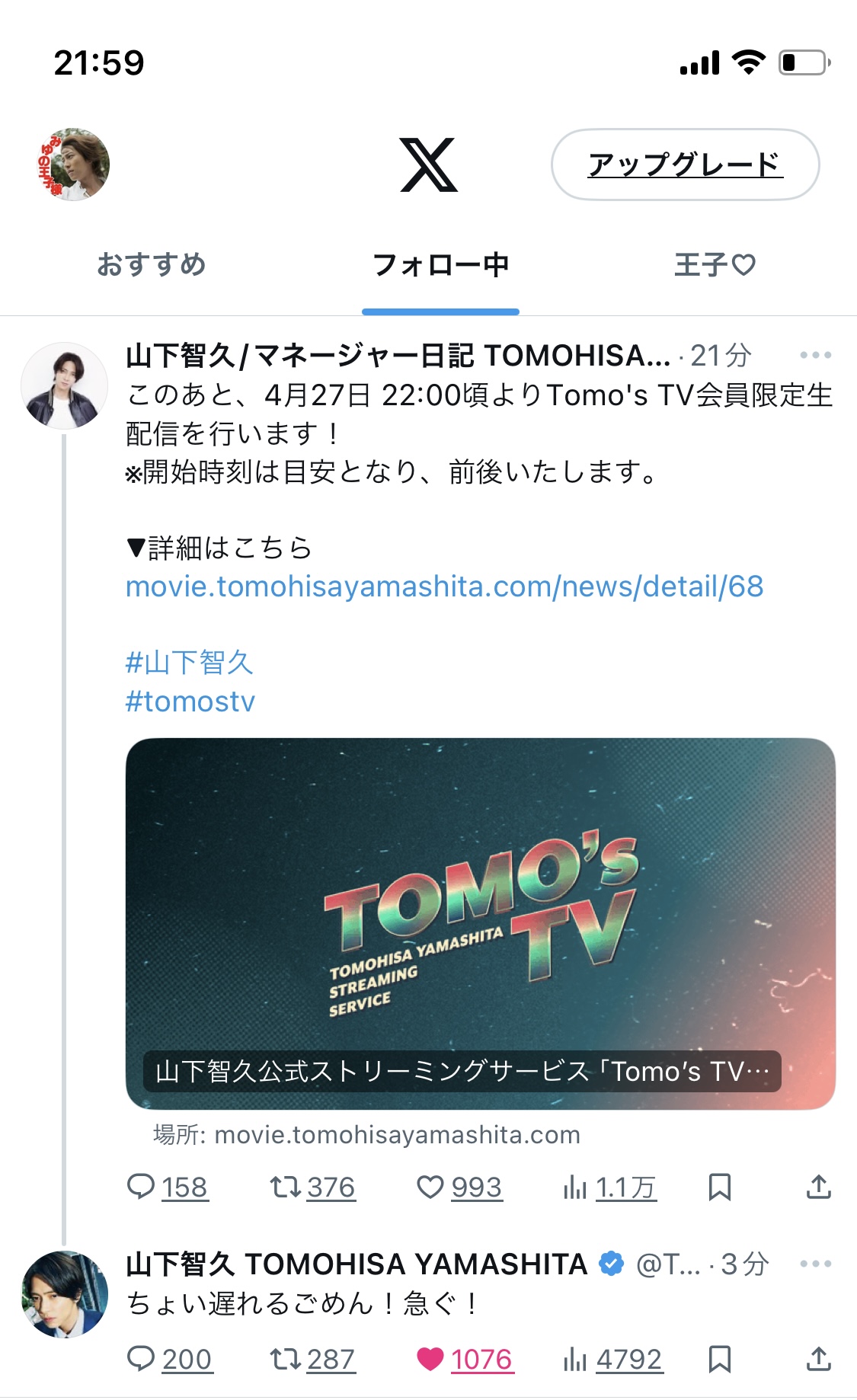Bookmark the ちょい遅れるごめん post
This screenshot has height=1400, width=857.
(719, 1359)
